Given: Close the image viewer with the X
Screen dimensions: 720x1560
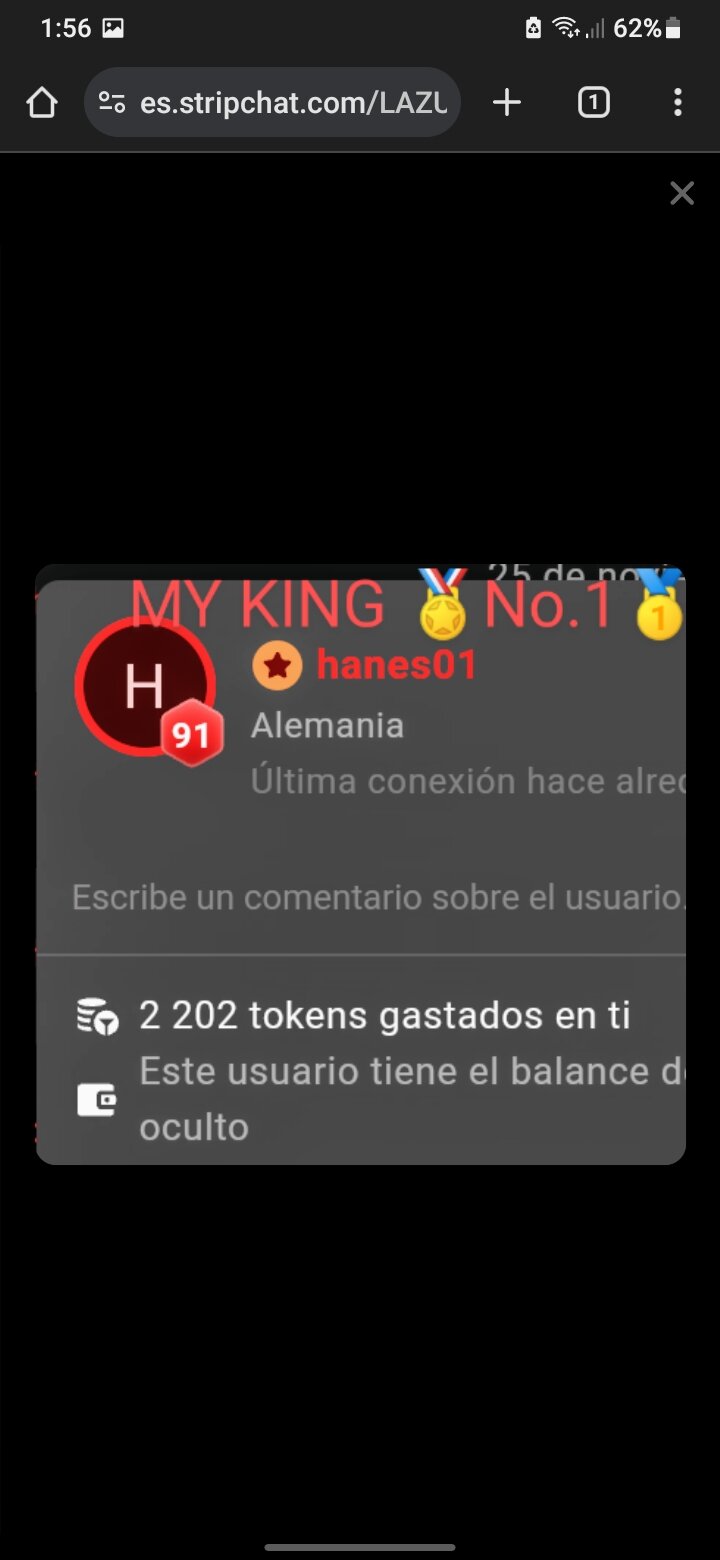Looking at the screenshot, I should click(682, 193).
